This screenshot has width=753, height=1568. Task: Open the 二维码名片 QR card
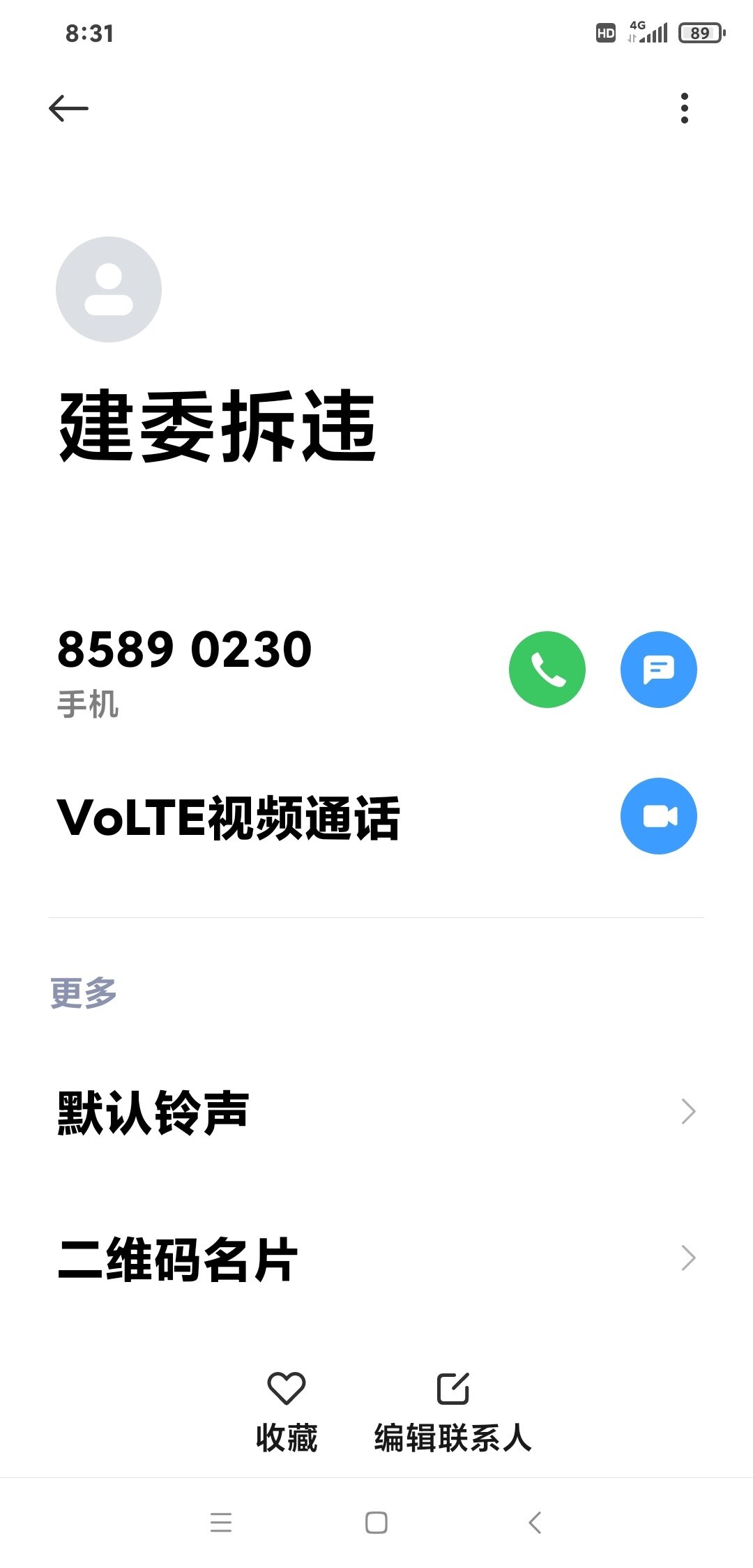pyautogui.click(x=376, y=1258)
